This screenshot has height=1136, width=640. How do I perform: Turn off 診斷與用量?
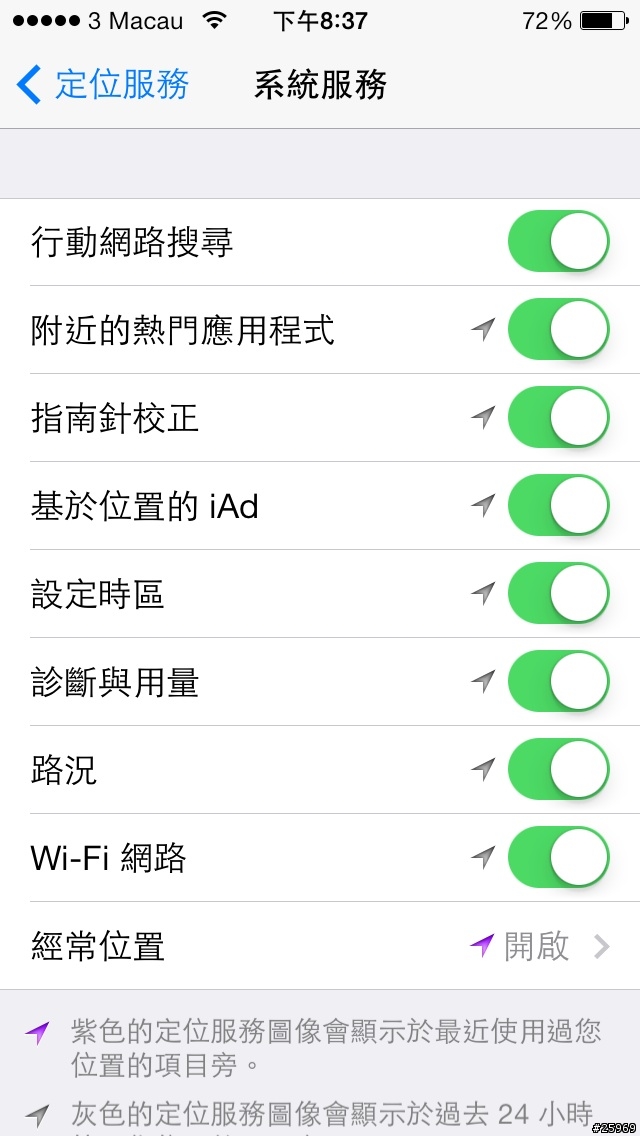pyautogui.click(x=558, y=682)
